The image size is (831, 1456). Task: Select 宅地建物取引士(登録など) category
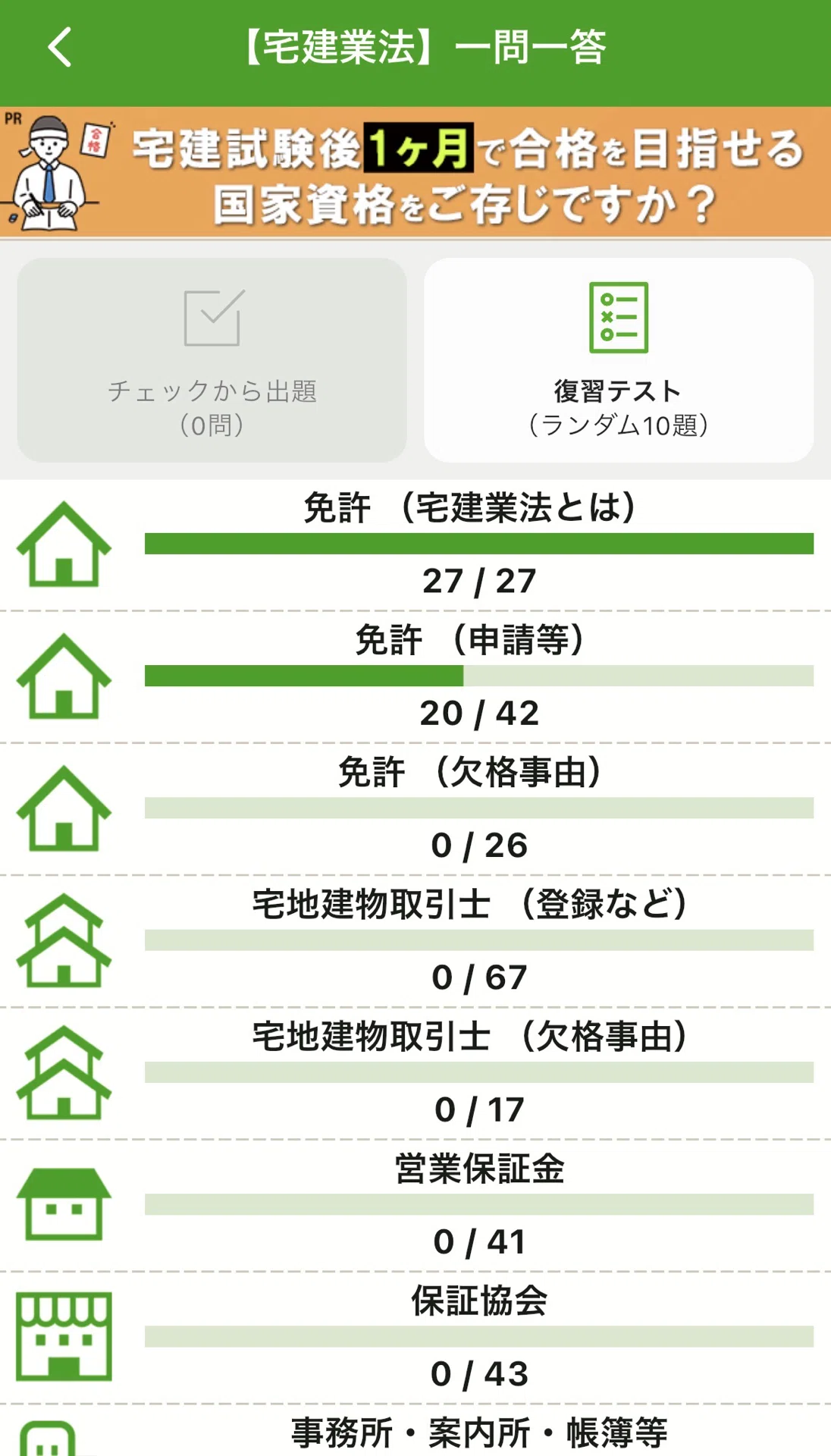(x=415, y=941)
